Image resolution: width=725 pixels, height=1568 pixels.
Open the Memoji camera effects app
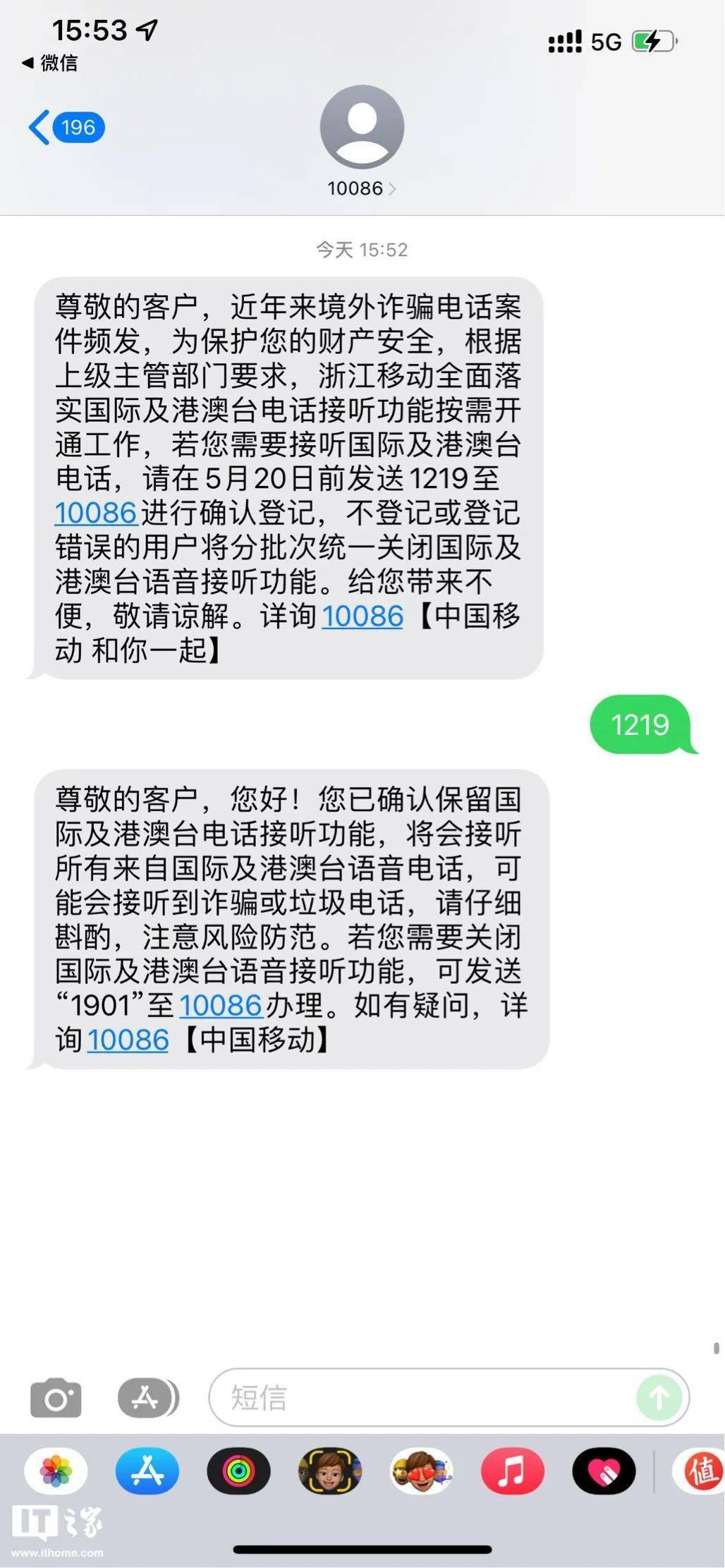pyautogui.click(x=330, y=1471)
